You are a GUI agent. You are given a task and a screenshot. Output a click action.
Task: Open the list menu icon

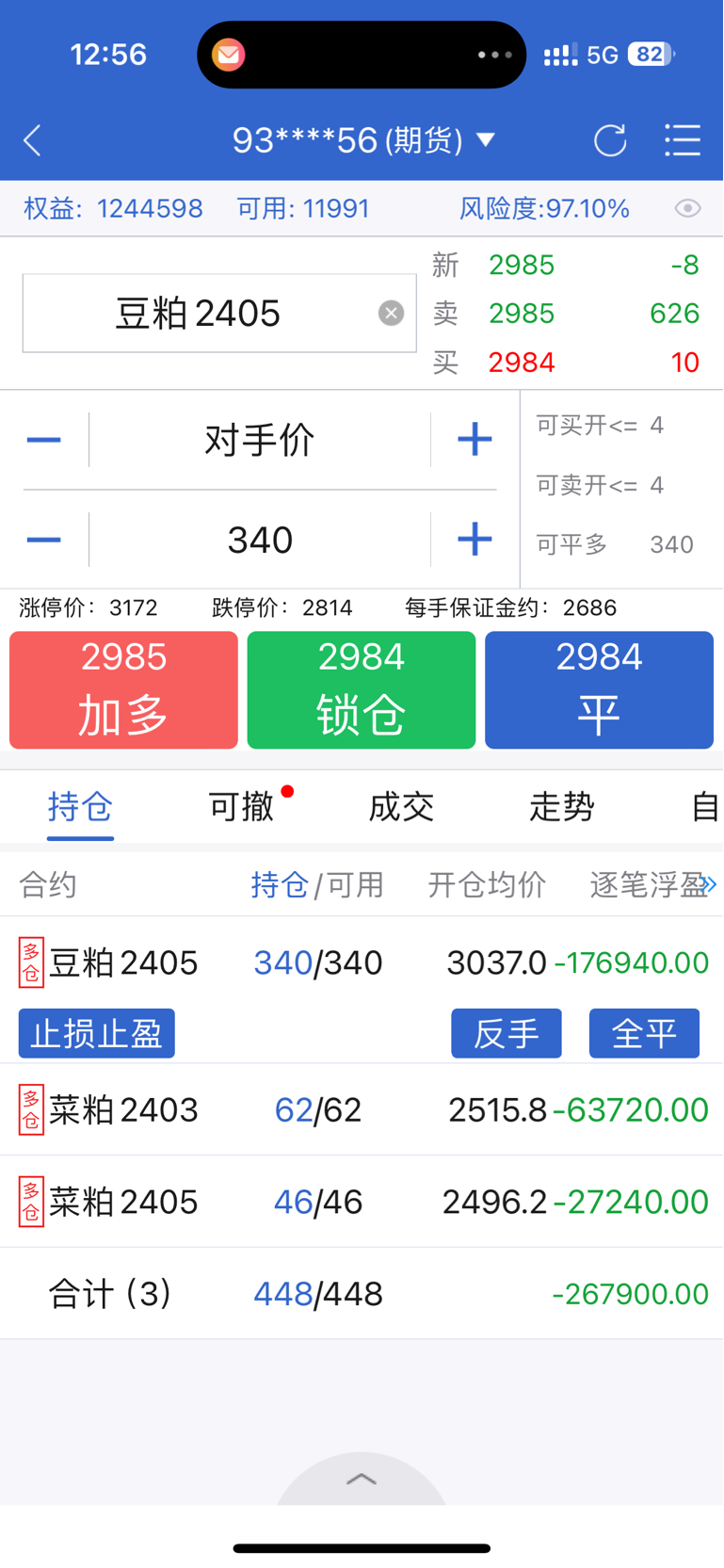coord(683,140)
